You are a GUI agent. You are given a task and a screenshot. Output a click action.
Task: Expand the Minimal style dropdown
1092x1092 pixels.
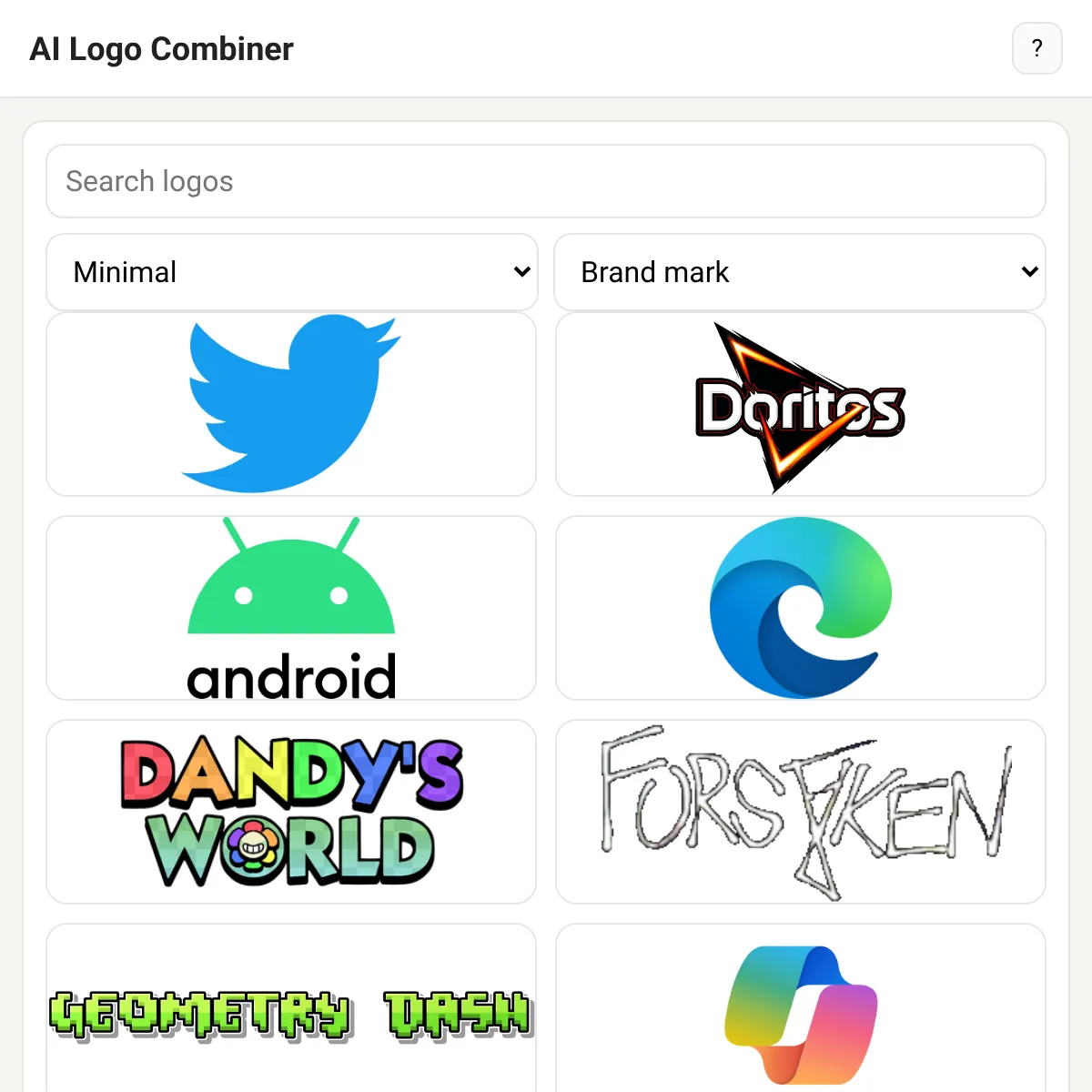pos(291,272)
